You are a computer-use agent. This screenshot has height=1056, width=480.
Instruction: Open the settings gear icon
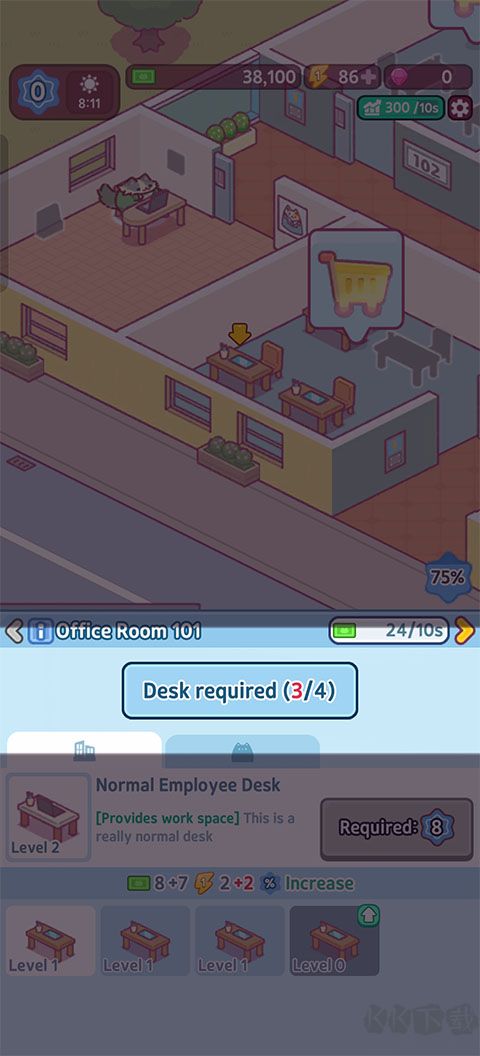460,108
